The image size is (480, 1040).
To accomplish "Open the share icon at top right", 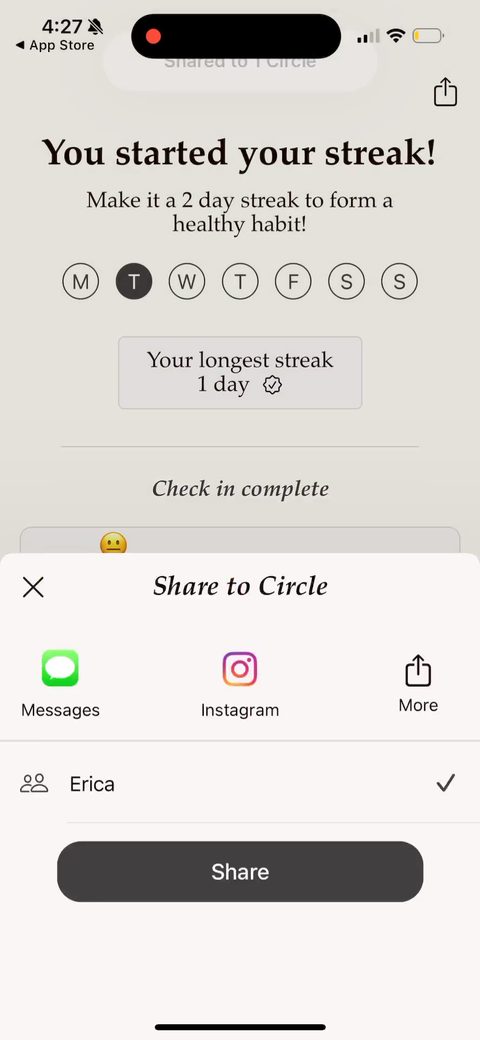I will point(446,92).
